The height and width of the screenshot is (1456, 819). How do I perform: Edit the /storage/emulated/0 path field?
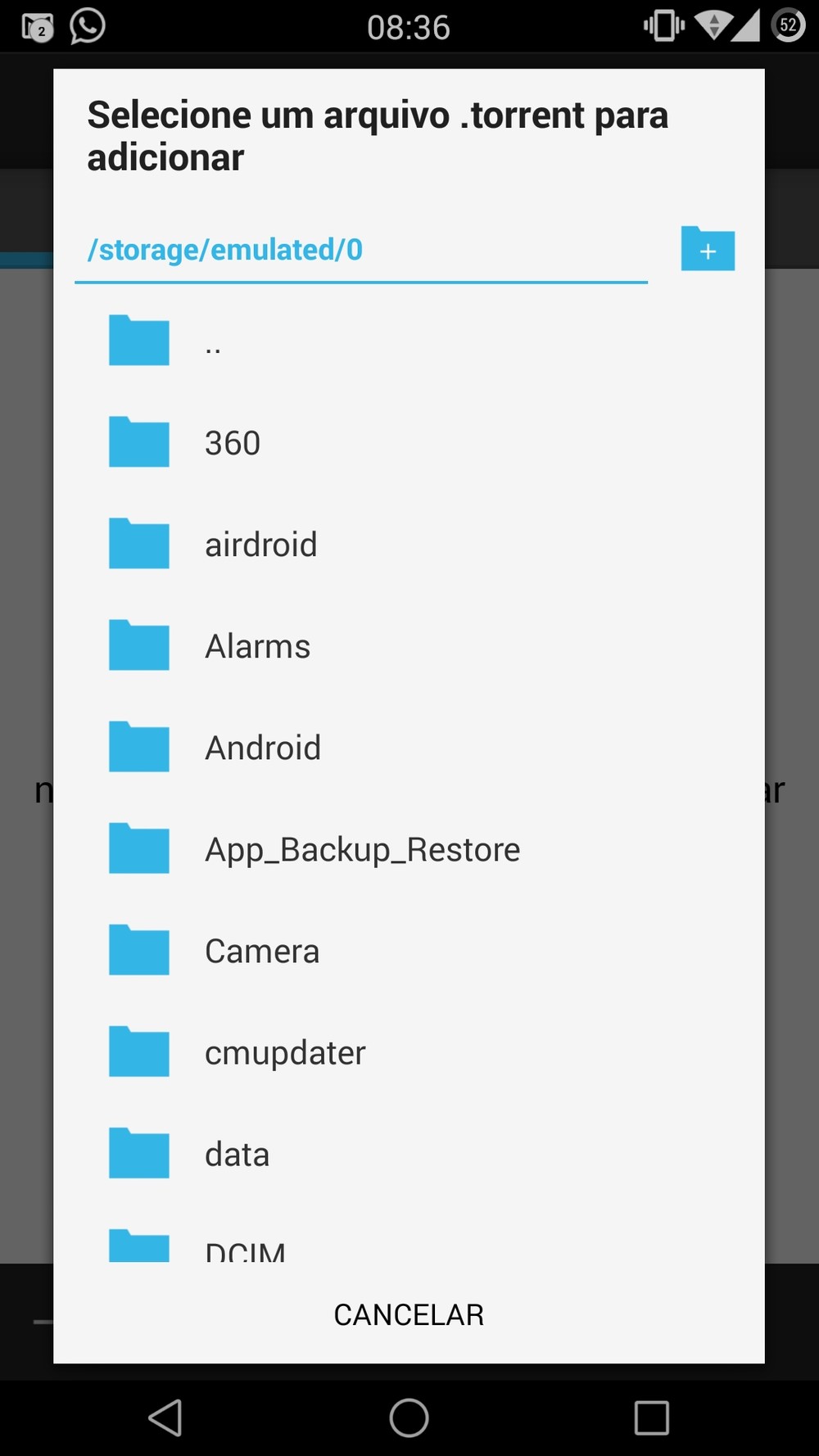click(x=360, y=250)
